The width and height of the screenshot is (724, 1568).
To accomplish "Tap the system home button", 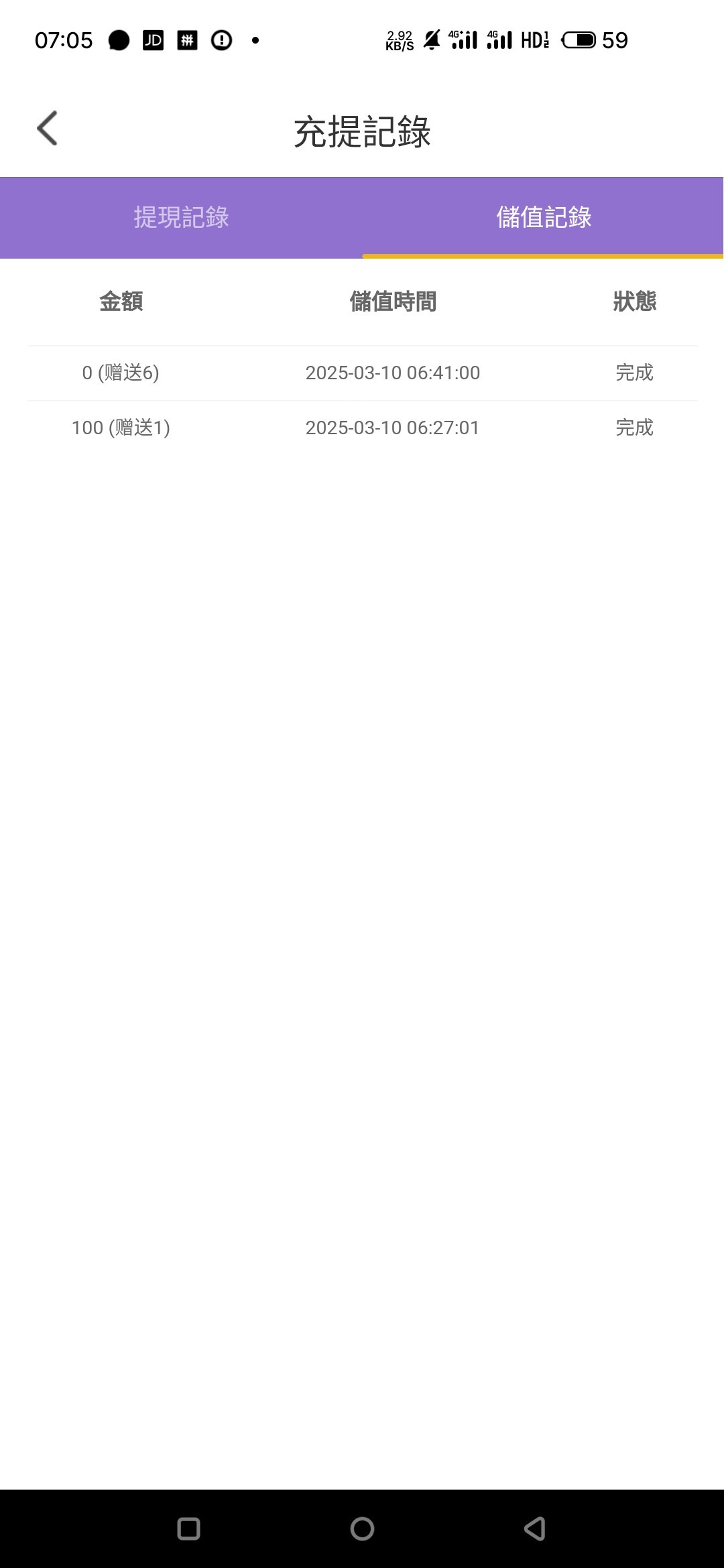I will pyautogui.click(x=362, y=1528).
